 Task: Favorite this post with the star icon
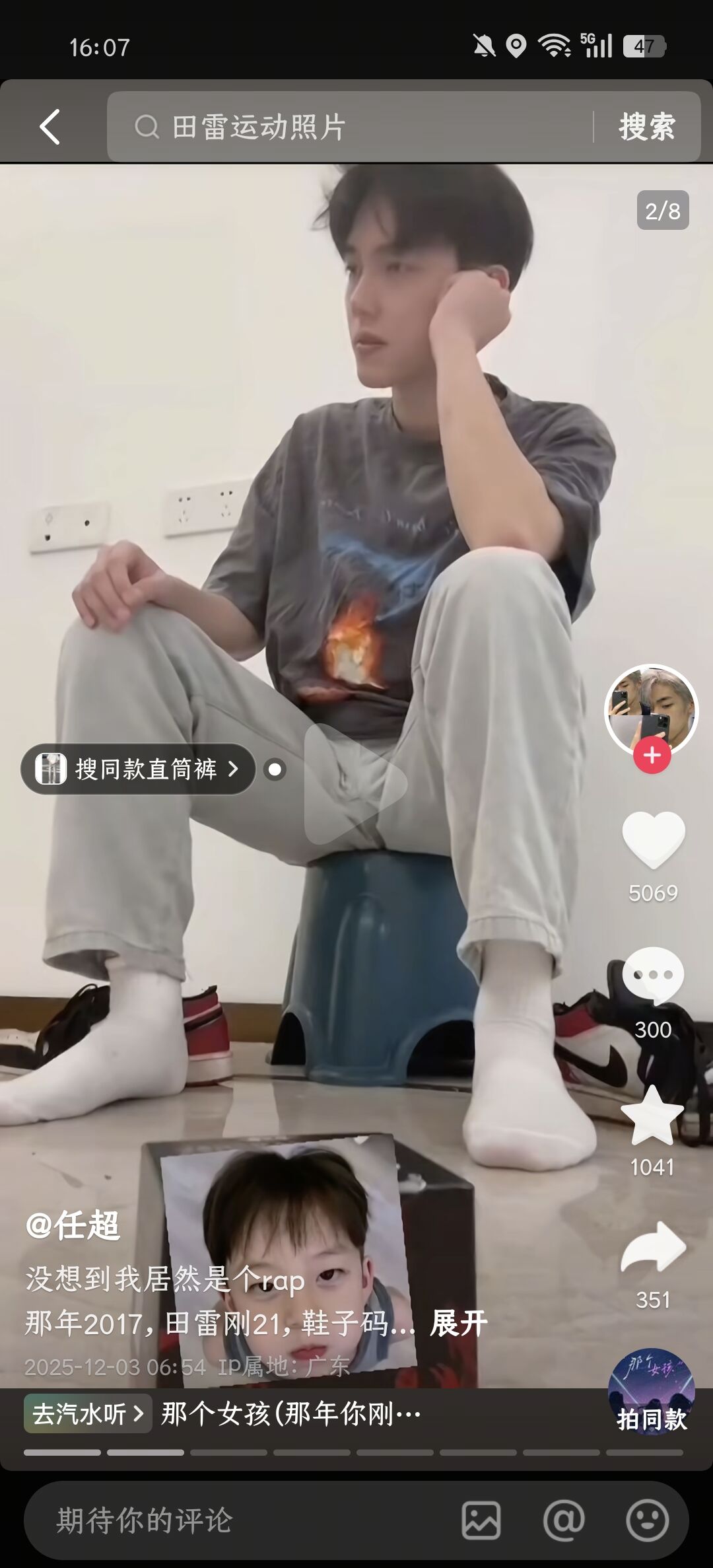click(x=652, y=1116)
